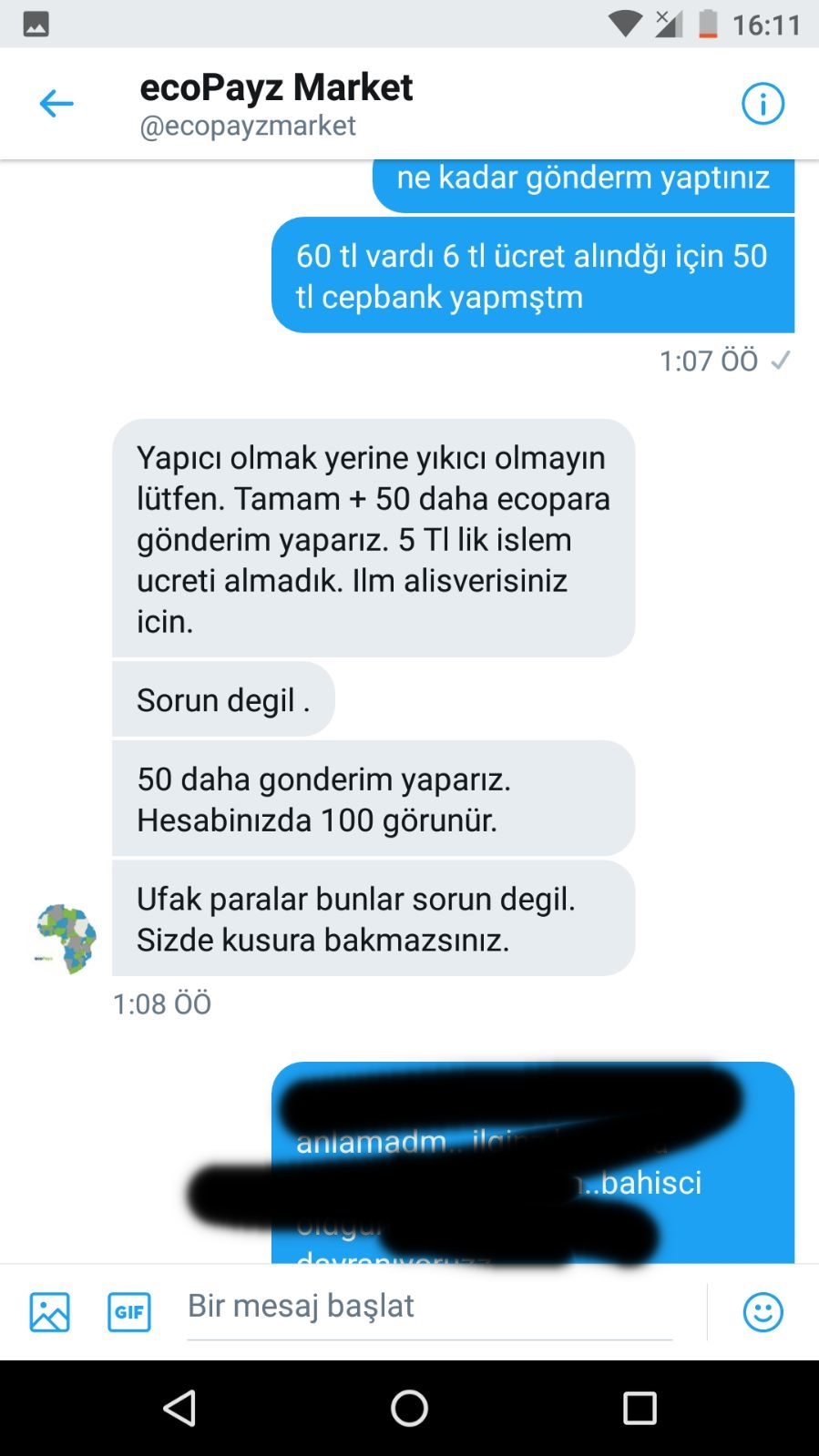819x1456 pixels.
Task: Open ecoPayz Market's avatar next to messages
Action: click(x=66, y=939)
